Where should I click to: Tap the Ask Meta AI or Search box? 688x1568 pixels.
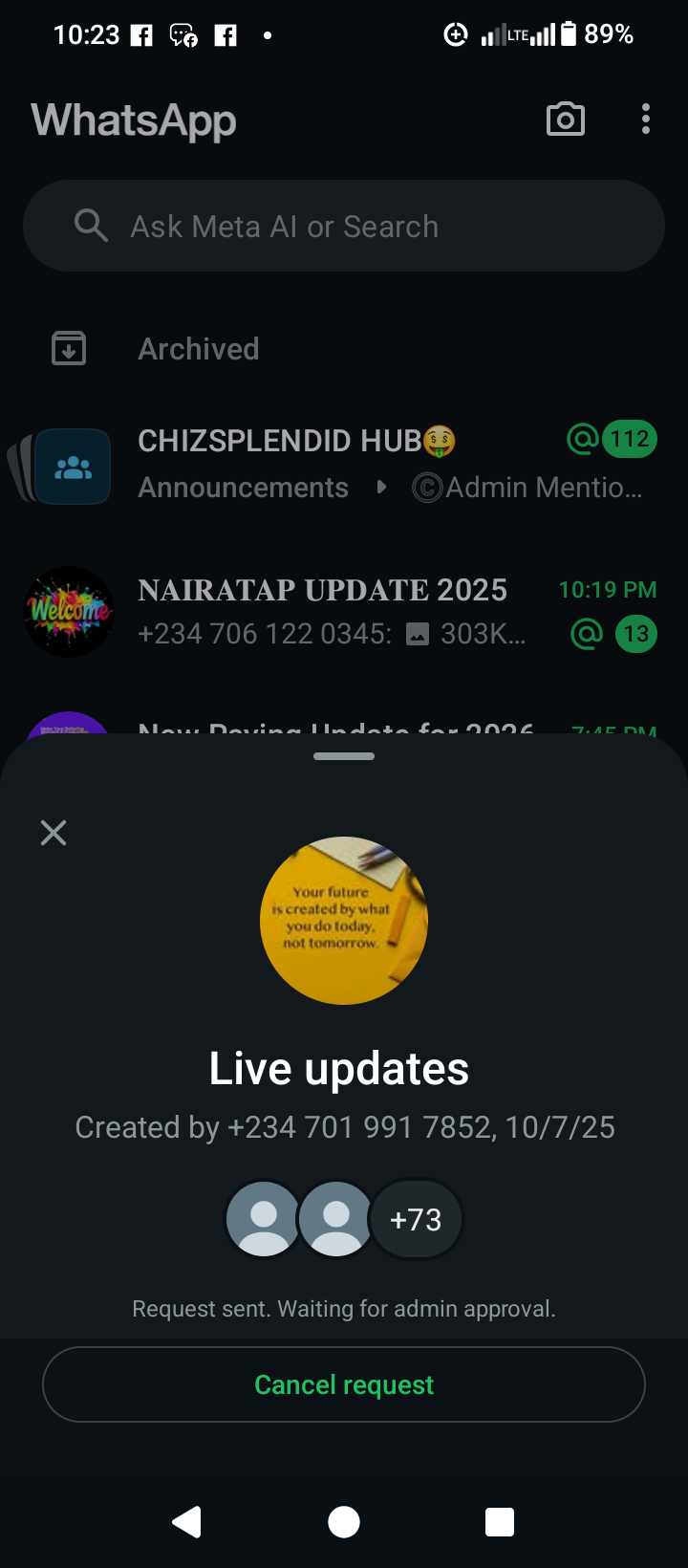(x=344, y=227)
